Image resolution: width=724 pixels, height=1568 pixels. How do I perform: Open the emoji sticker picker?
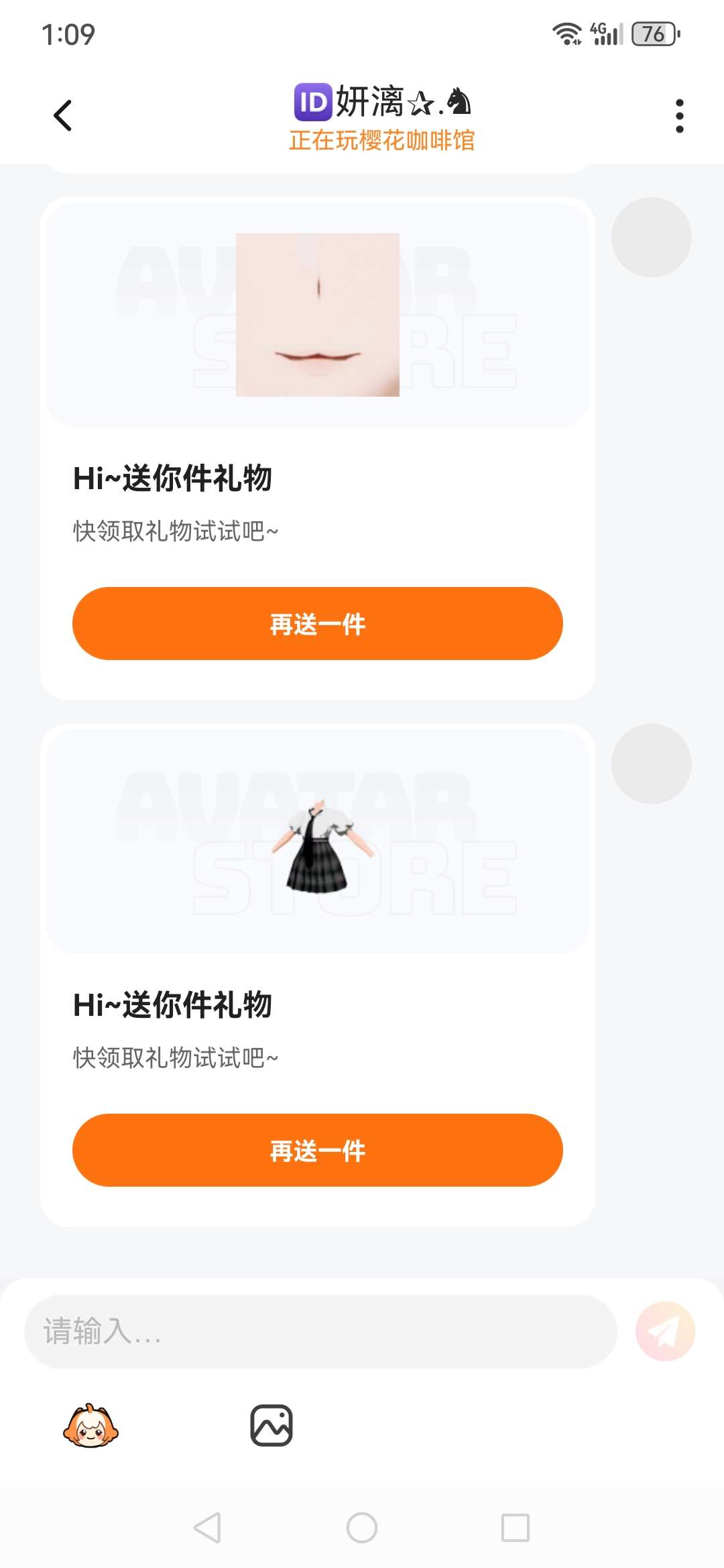(x=90, y=1425)
